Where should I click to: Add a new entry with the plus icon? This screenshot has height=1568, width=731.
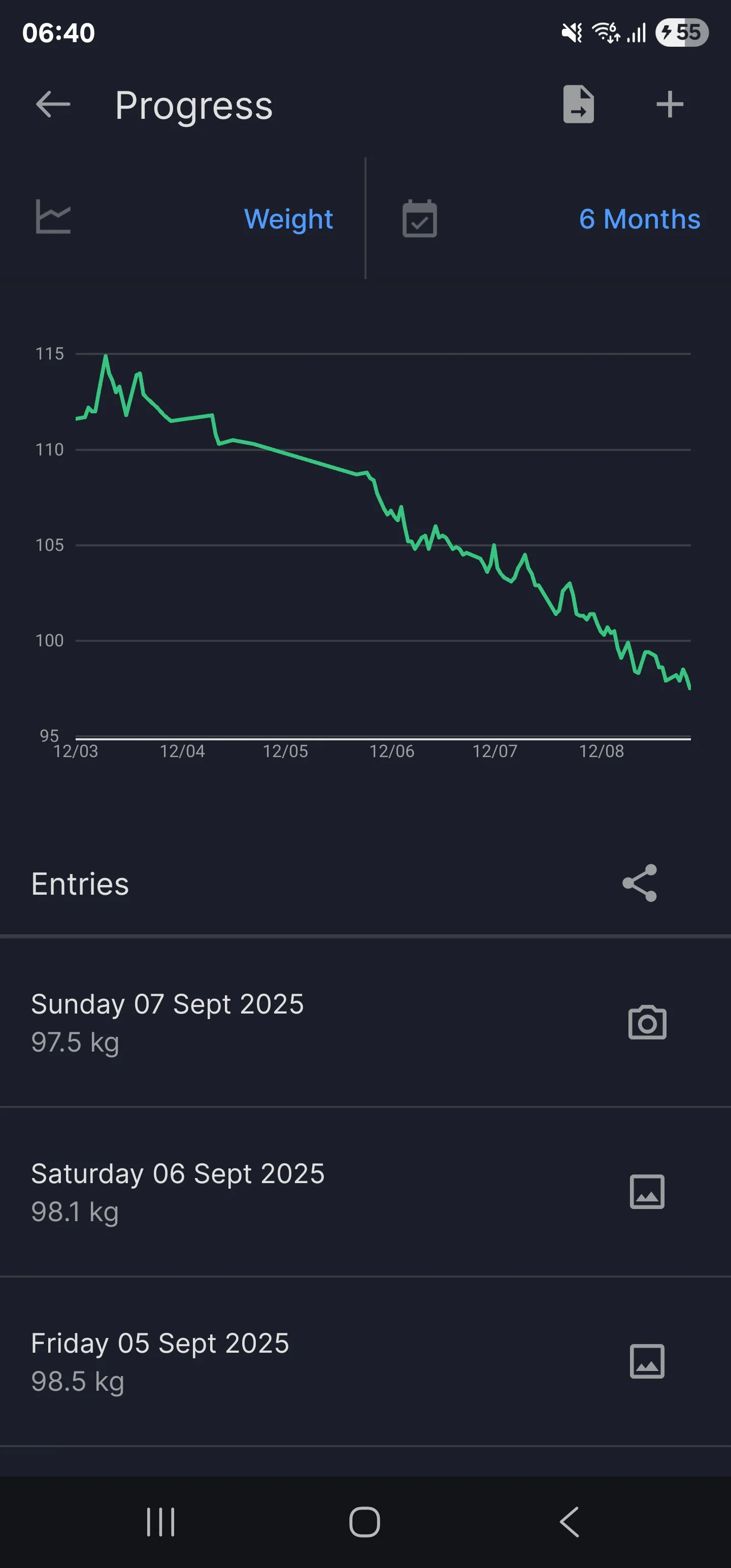(x=670, y=104)
